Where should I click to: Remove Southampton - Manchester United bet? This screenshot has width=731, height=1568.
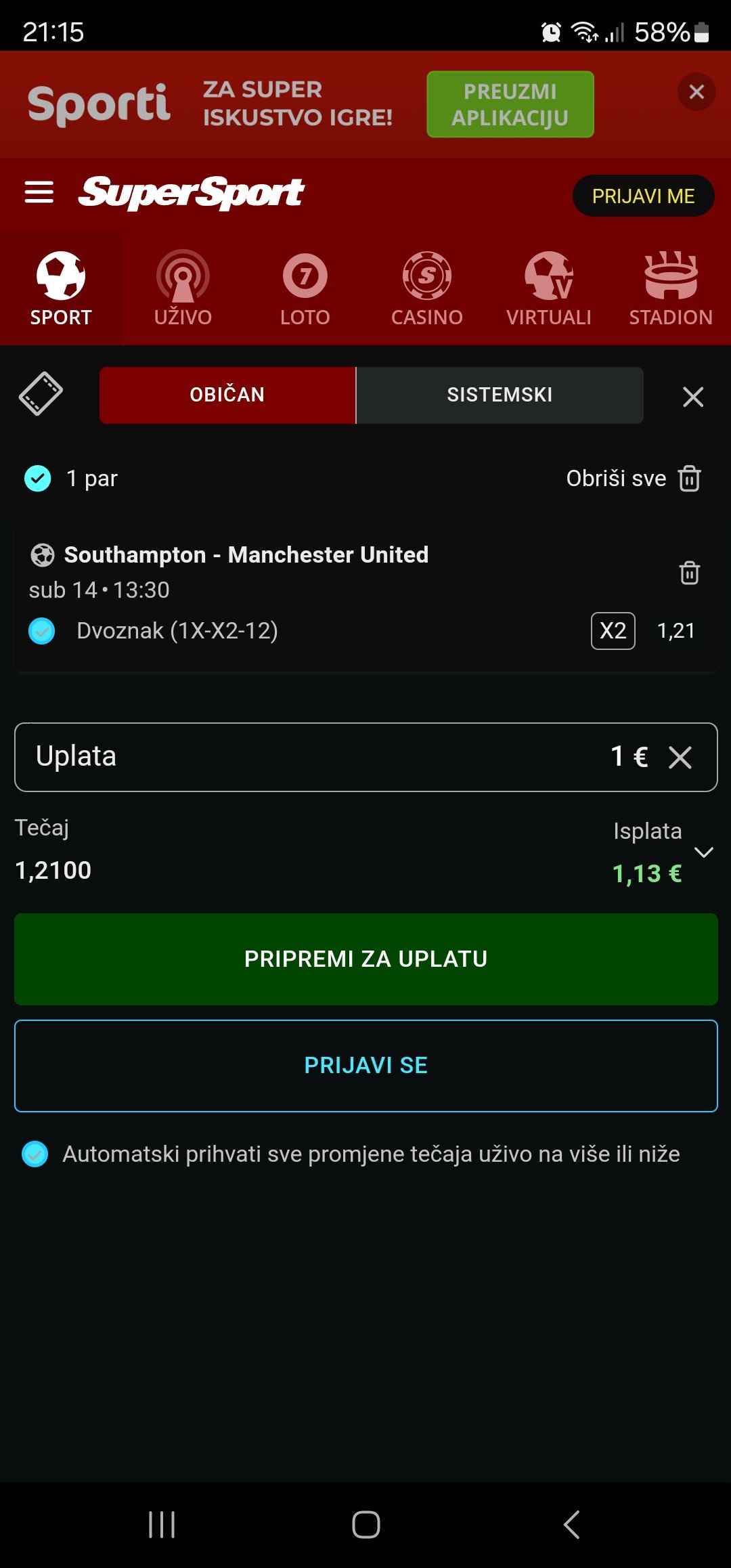click(690, 573)
